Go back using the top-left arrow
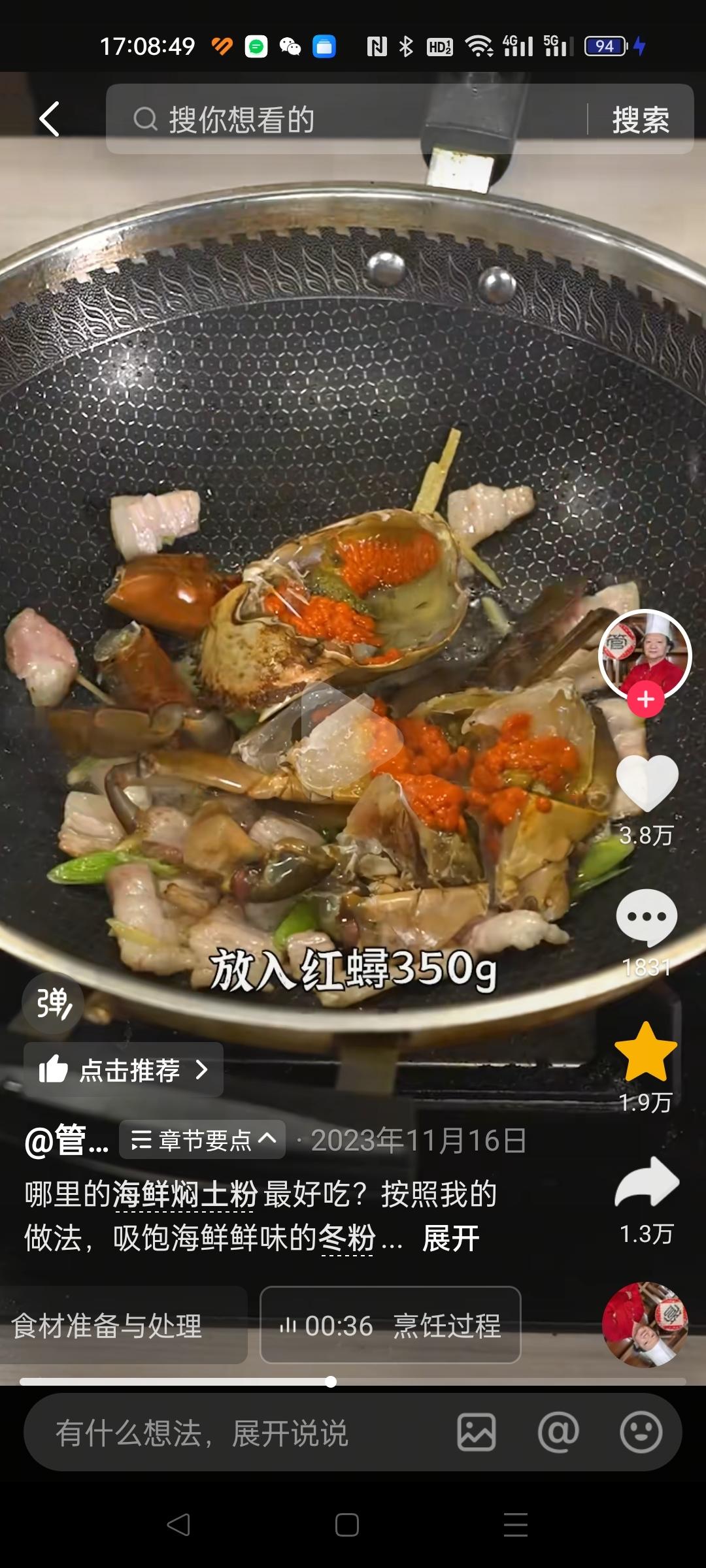Screen dimensions: 706x1568 50,119
